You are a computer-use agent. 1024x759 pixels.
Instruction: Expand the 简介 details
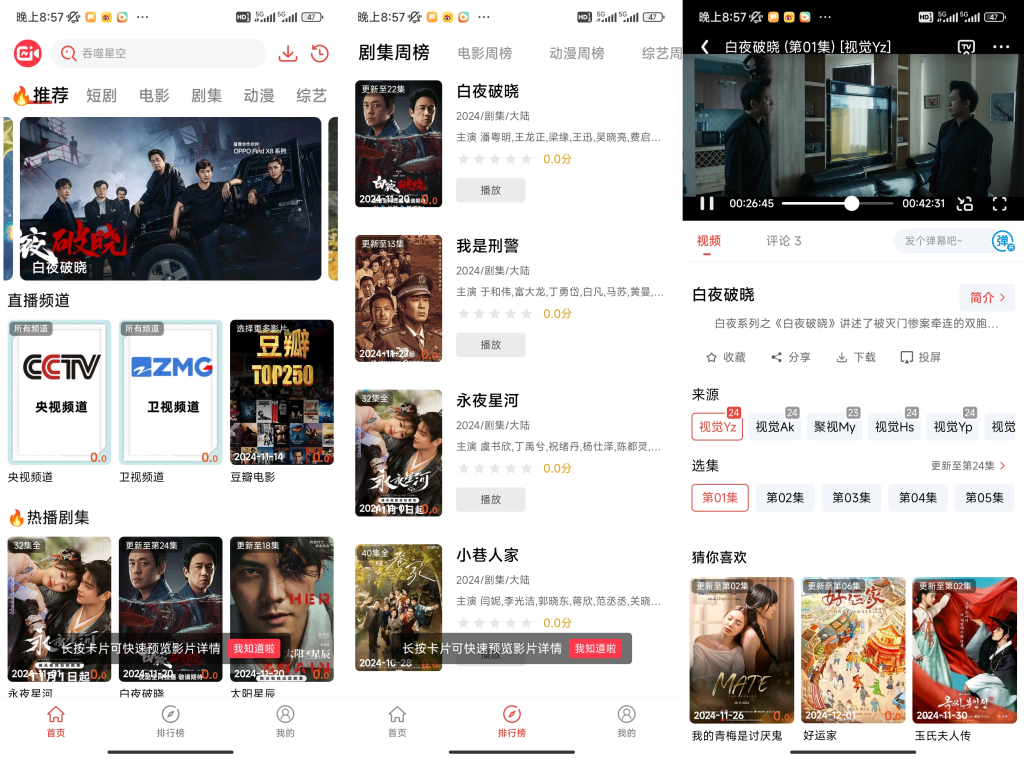point(987,297)
